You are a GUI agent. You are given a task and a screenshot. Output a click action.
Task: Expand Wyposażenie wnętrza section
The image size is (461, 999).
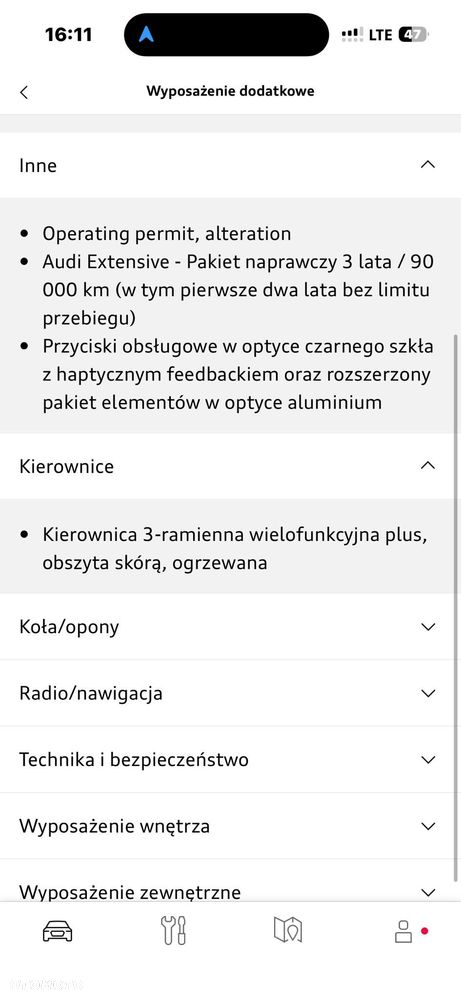(x=230, y=826)
